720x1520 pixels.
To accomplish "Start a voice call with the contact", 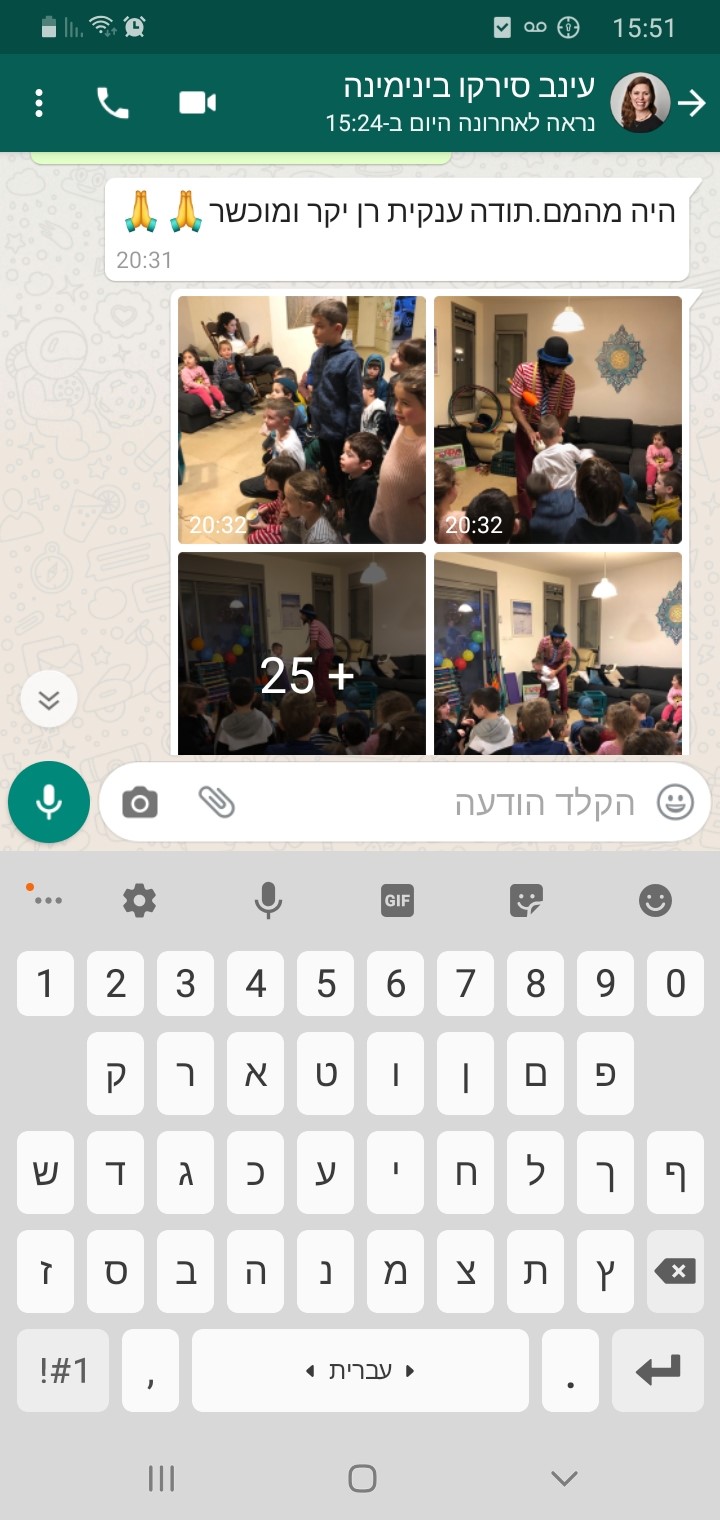I will [112, 103].
